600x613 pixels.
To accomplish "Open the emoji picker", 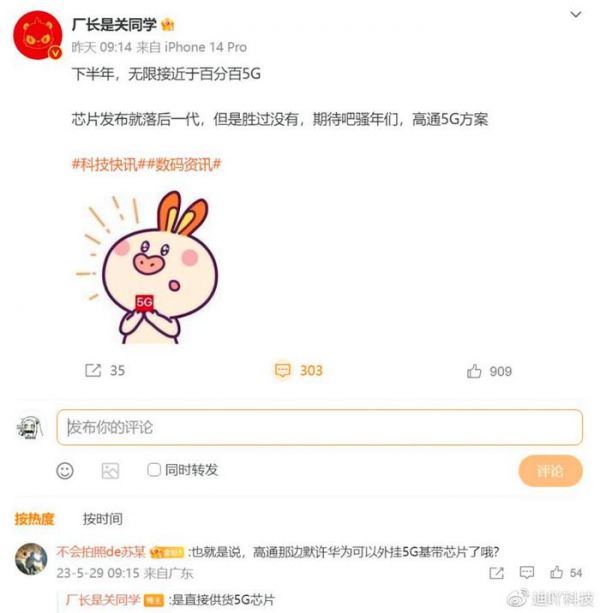I will (65, 470).
